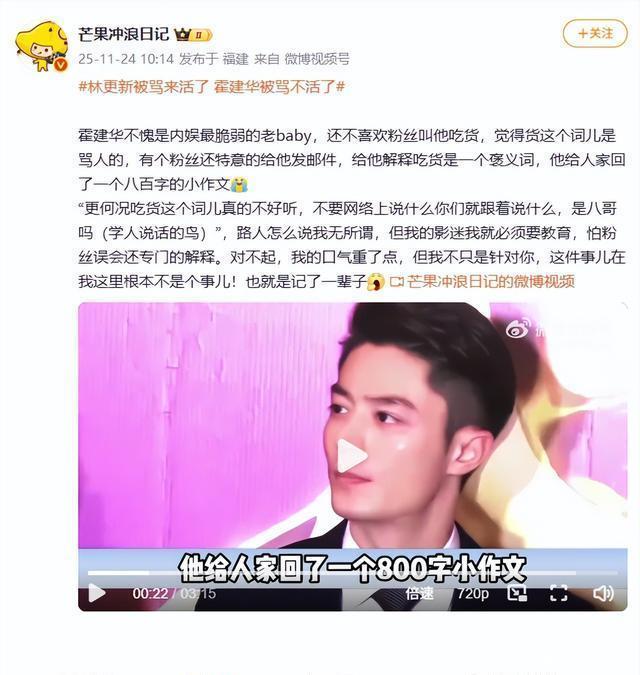
Task: Follow 芒果冲浪日记 with the 关注 button
Action: pyautogui.click(x=595, y=33)
